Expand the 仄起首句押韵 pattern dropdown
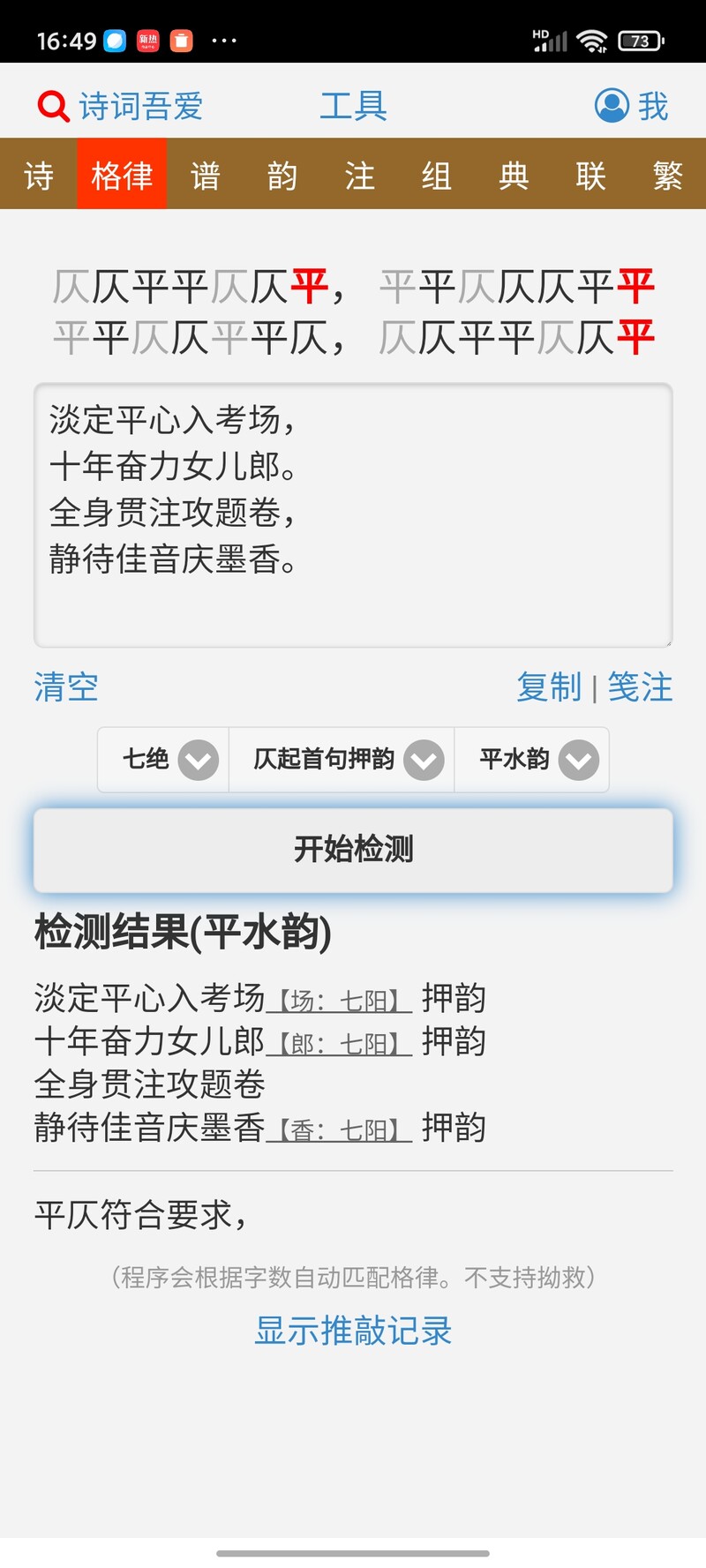This screenshot has width=706, height=1568. (x=342, y=760)
